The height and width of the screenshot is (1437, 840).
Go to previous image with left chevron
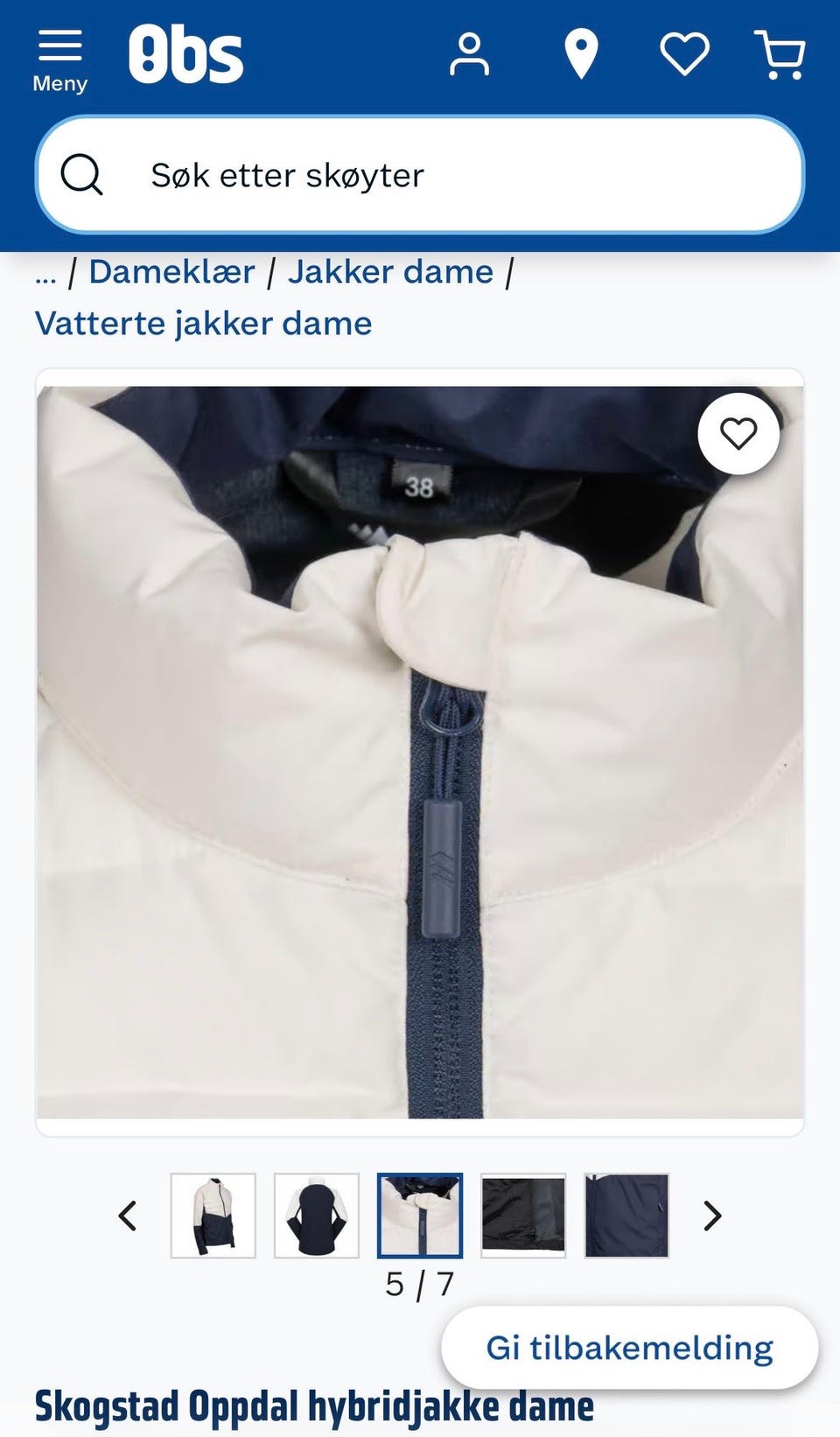click(128, 1217)
